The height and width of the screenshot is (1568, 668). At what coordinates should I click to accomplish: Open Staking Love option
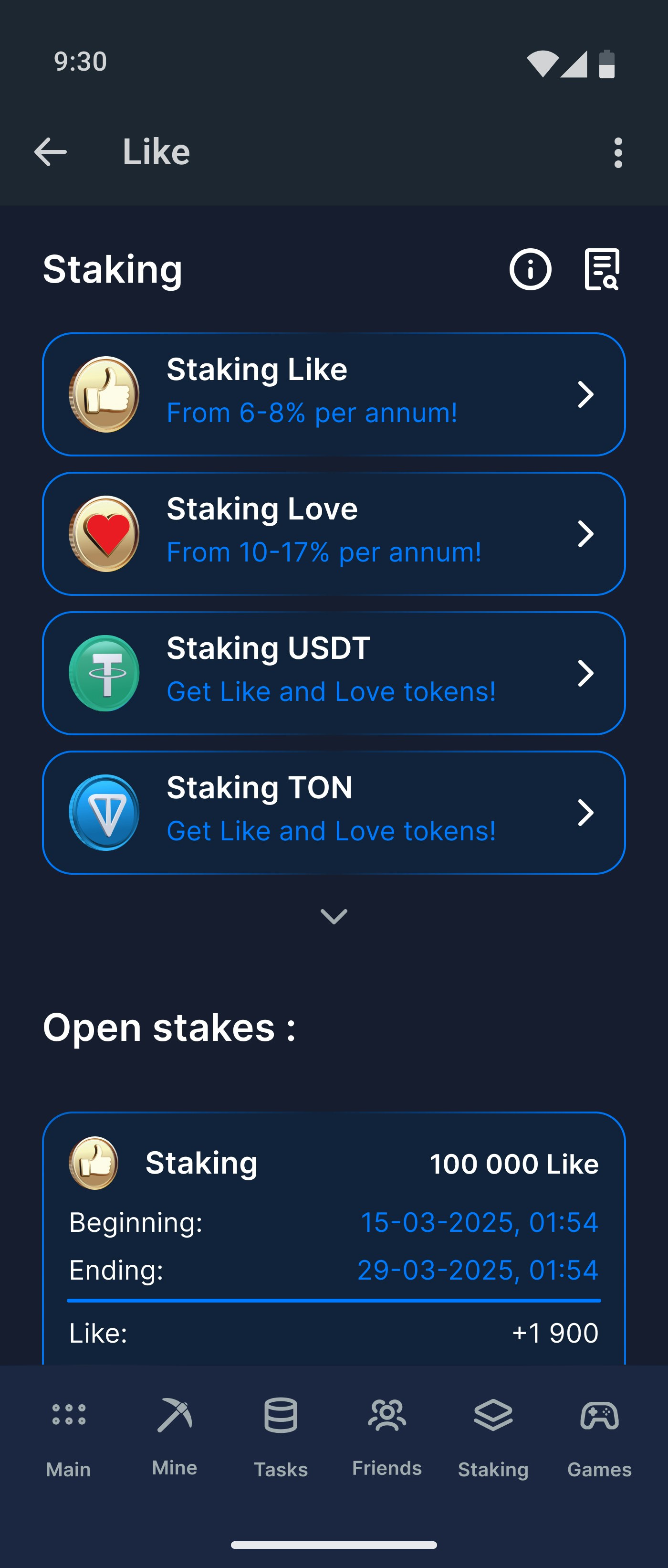[x=334, y=534]
